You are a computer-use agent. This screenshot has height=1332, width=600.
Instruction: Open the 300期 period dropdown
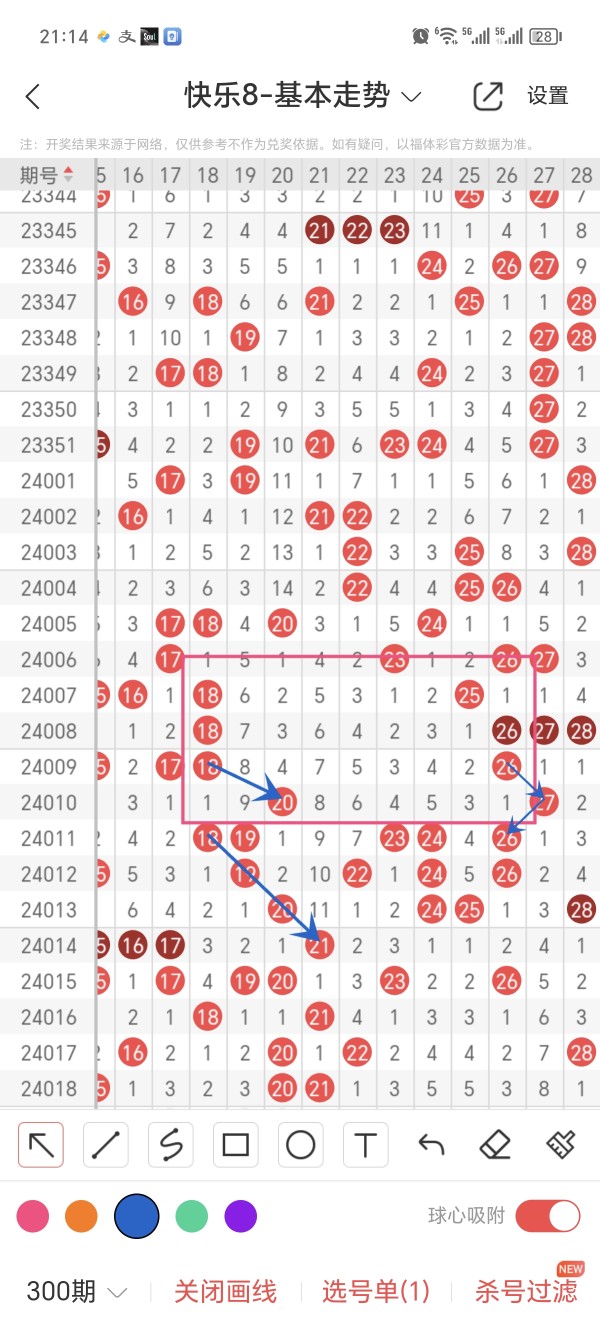(x=77, y=1292)
